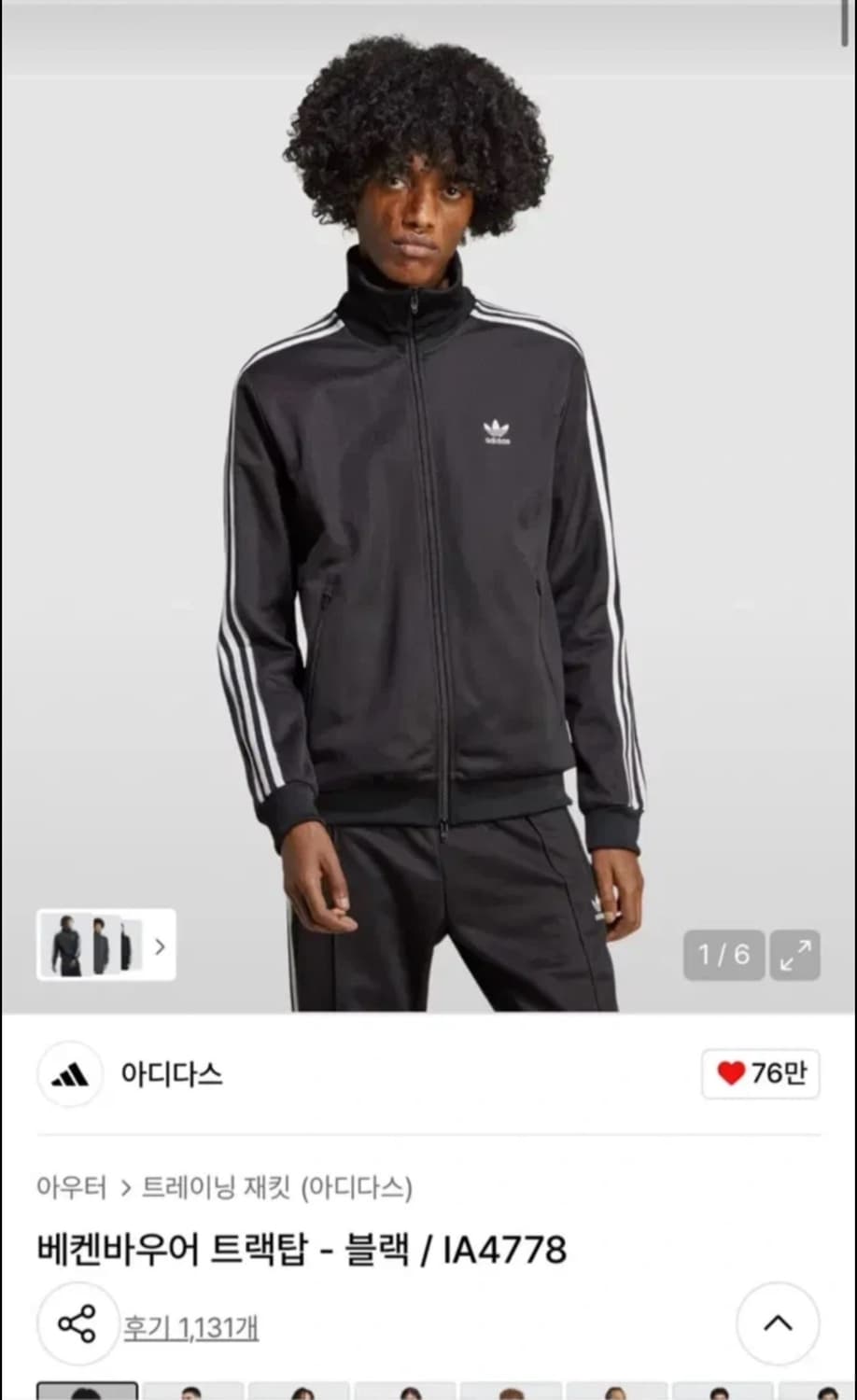This screenshot has height=1400, width=857.
Task: Select the circular brand avatar beside 아디다스
Action: pos(70,1075)
